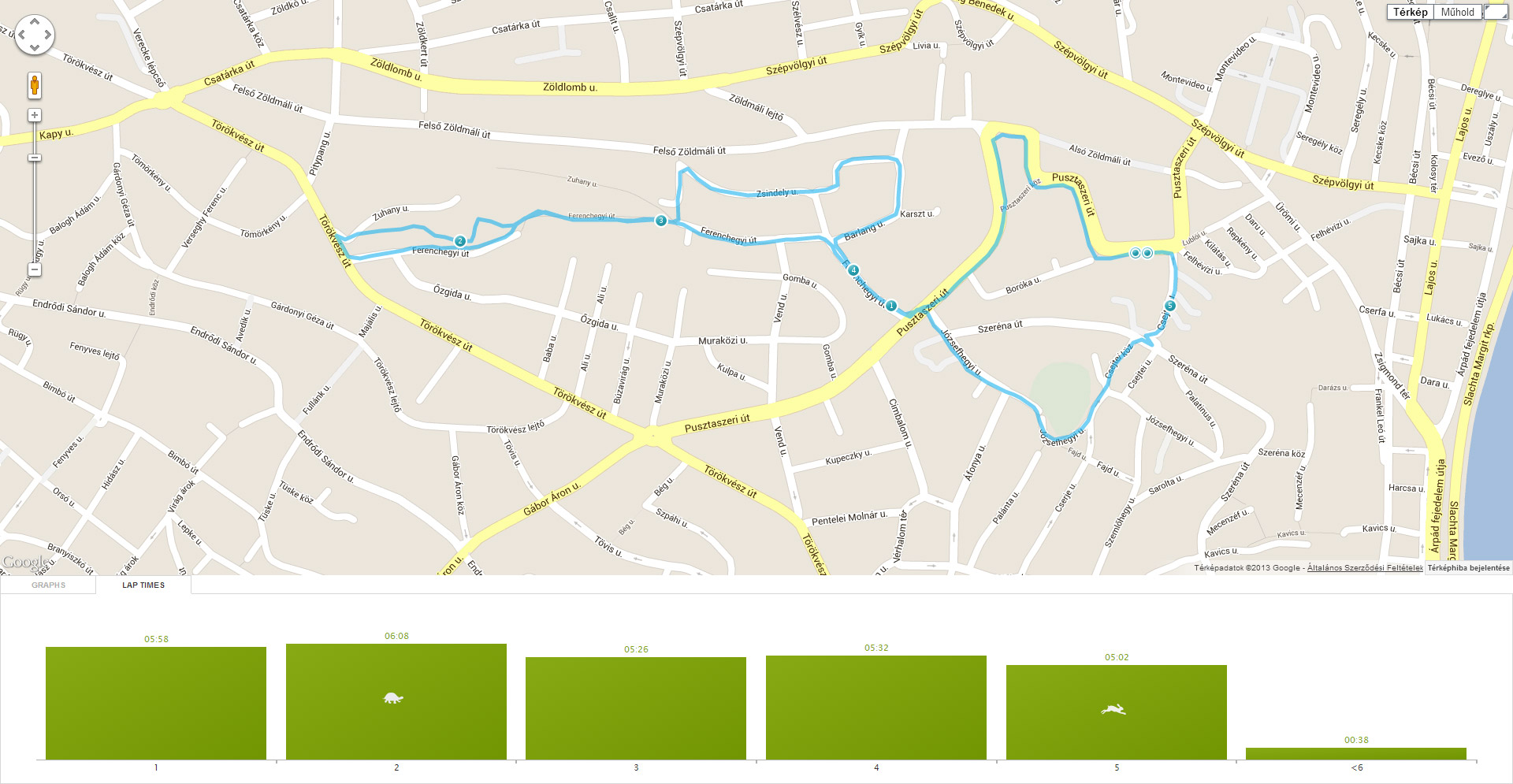
Task: Select the Street View pegman icon
Action: click(x=35, y=85)
